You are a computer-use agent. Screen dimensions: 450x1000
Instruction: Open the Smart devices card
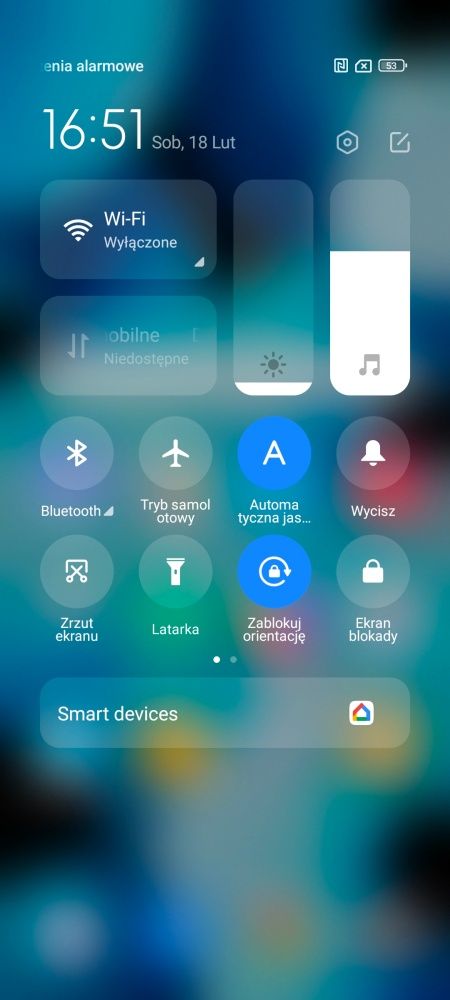[x=225, y=713]
